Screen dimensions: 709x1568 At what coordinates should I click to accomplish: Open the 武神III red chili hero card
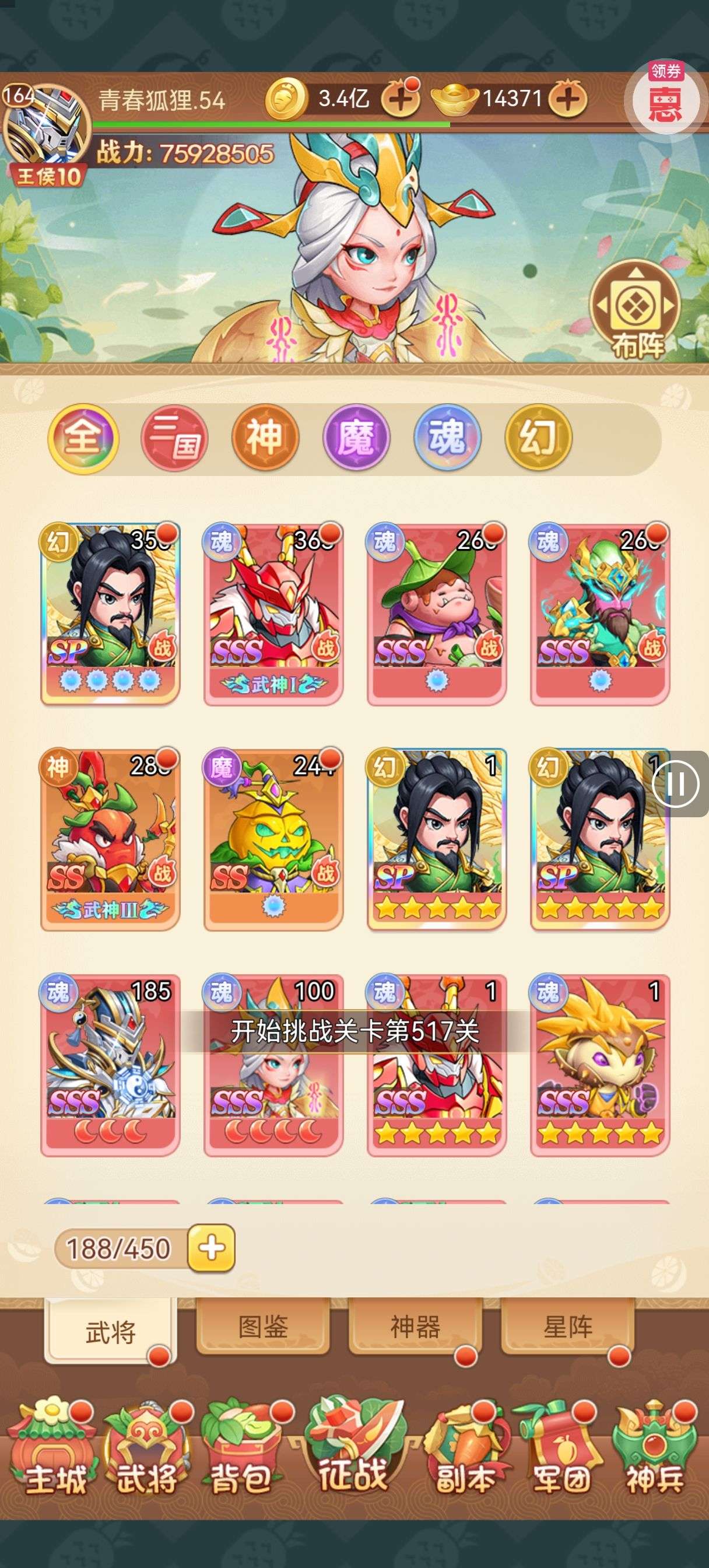coord(110,839)
